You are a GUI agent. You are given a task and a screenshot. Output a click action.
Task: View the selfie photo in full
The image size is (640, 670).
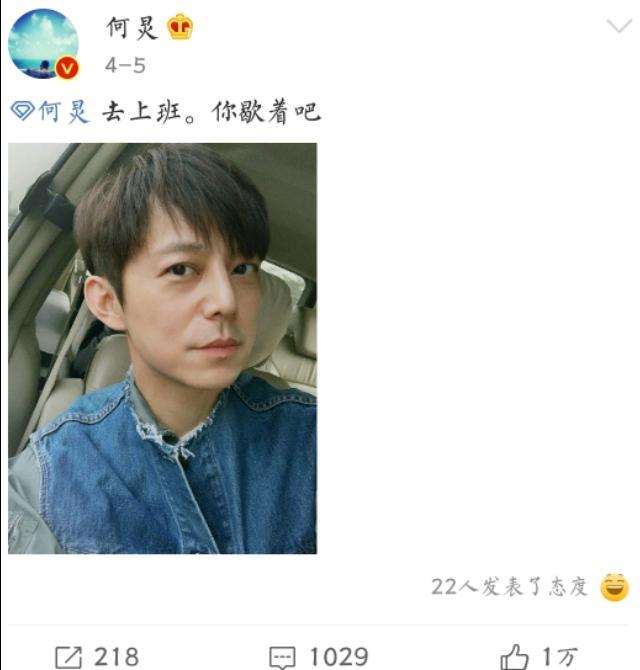click(163, 348)
